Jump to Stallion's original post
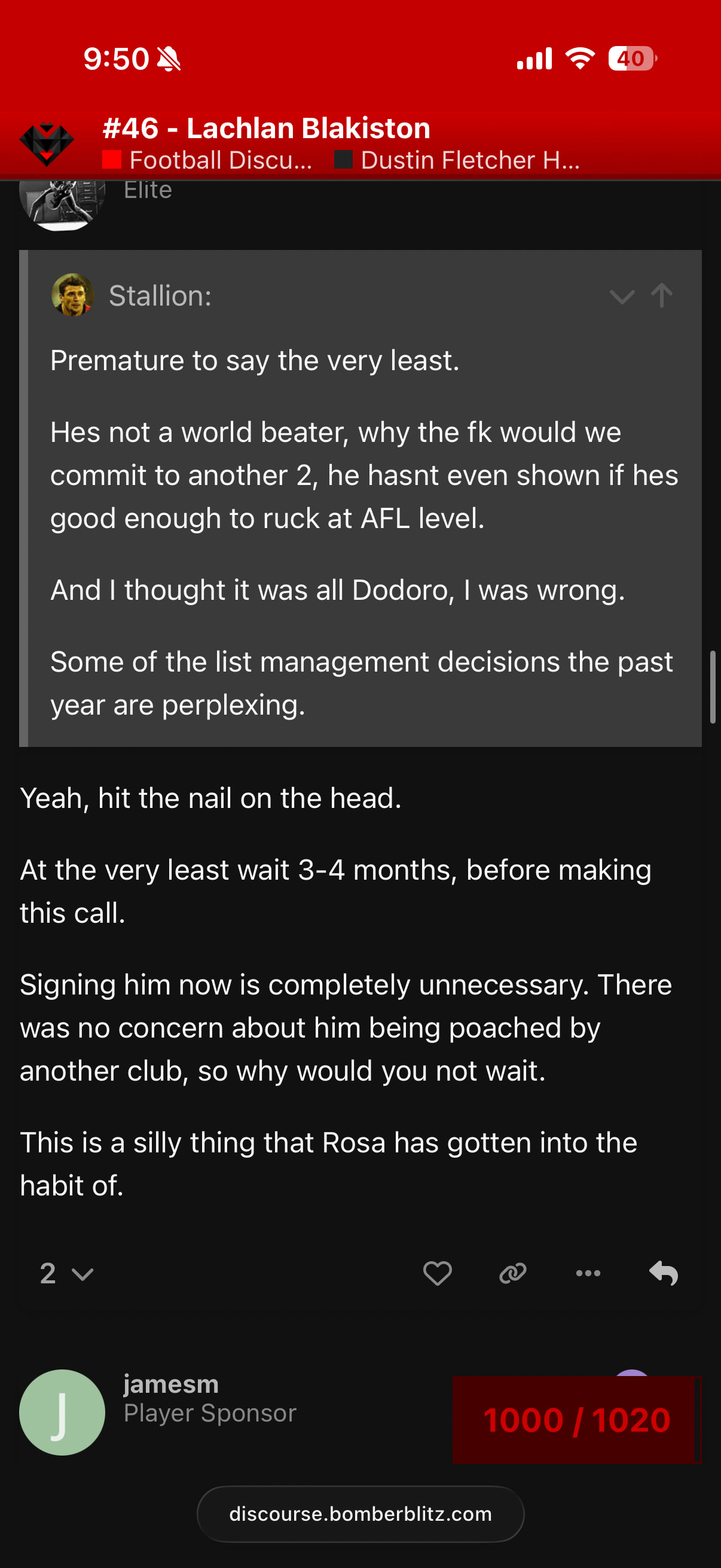Screen dimensions: 721x1568 pyautogui.click(x=661, y=296)
